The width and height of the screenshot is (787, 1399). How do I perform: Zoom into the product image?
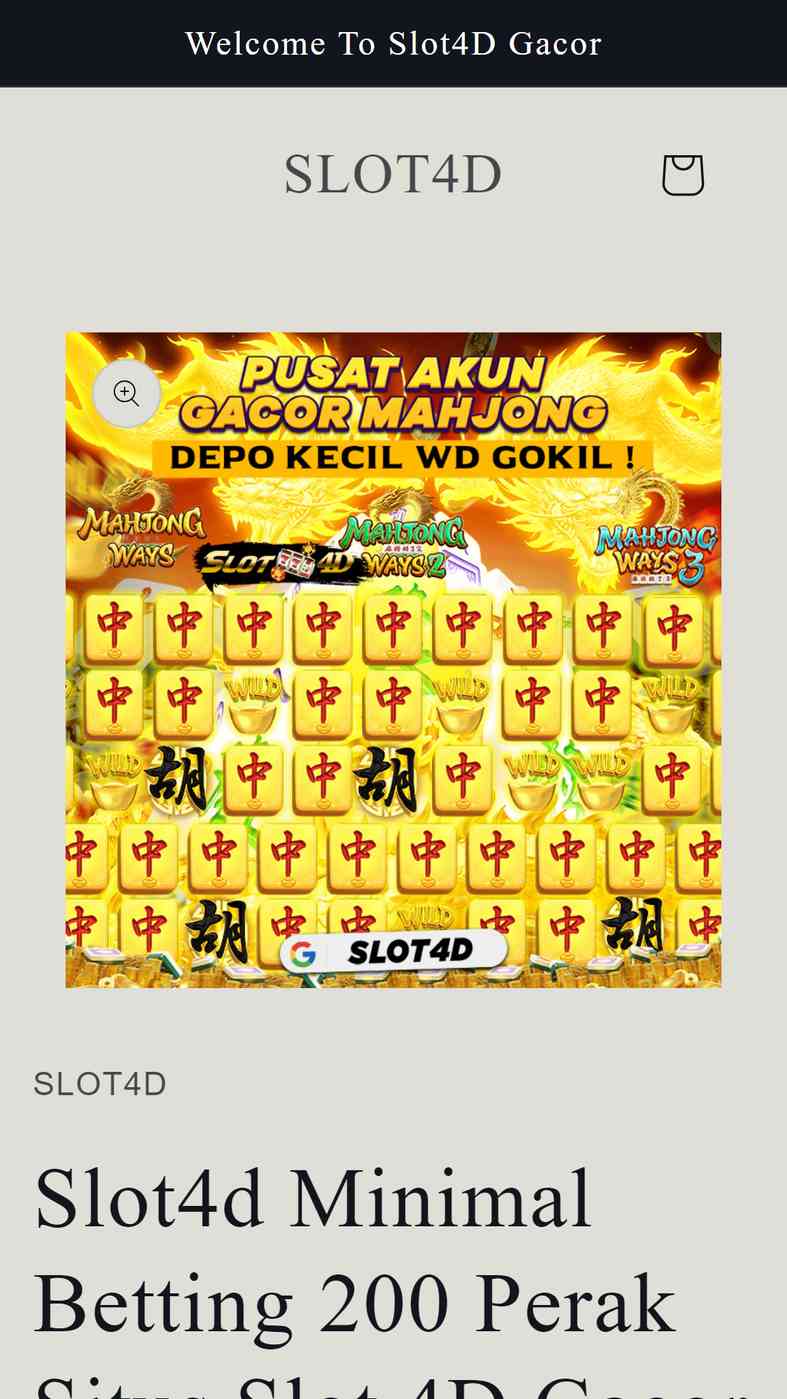pyautogui.click(x=127, y=394)
